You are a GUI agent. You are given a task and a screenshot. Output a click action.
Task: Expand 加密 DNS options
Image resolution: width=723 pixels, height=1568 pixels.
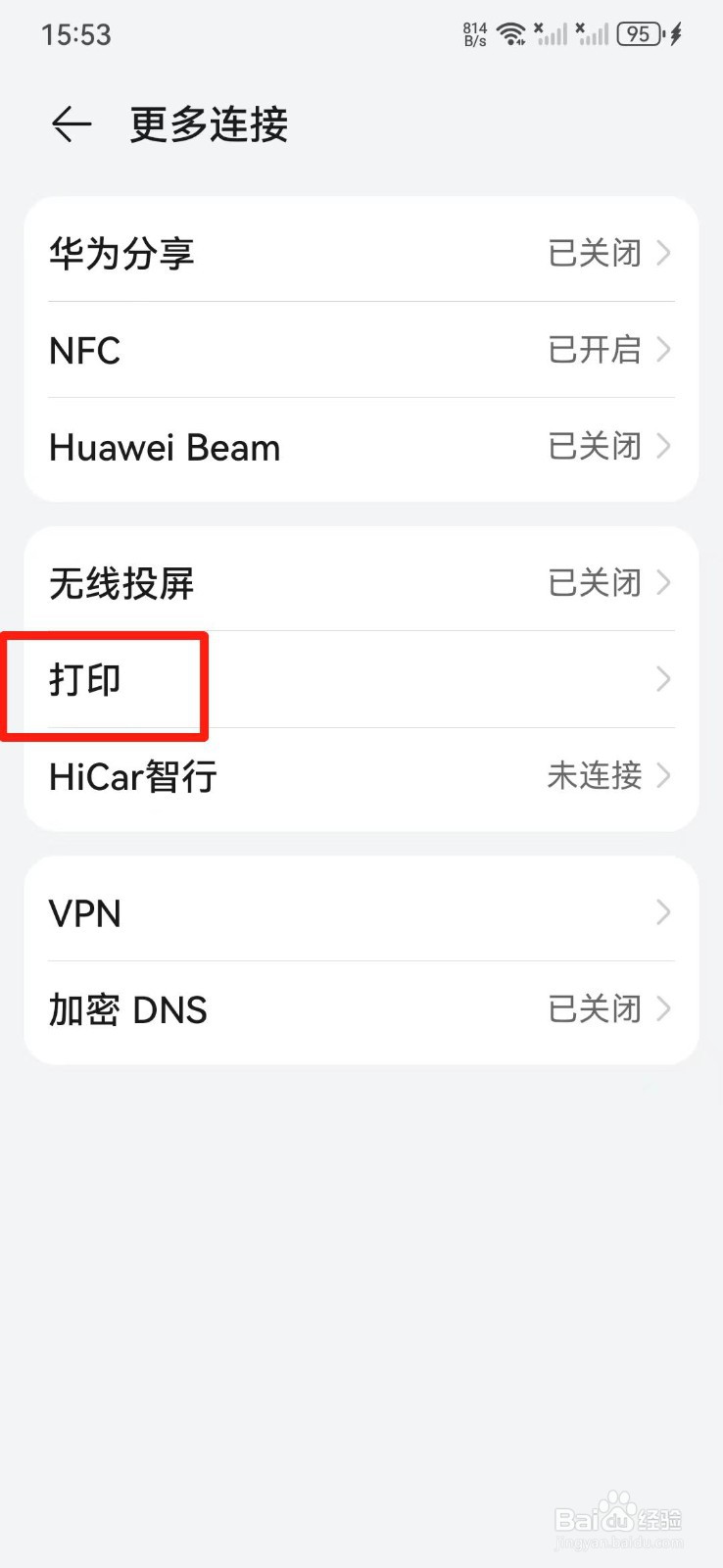click(361, 1008)
